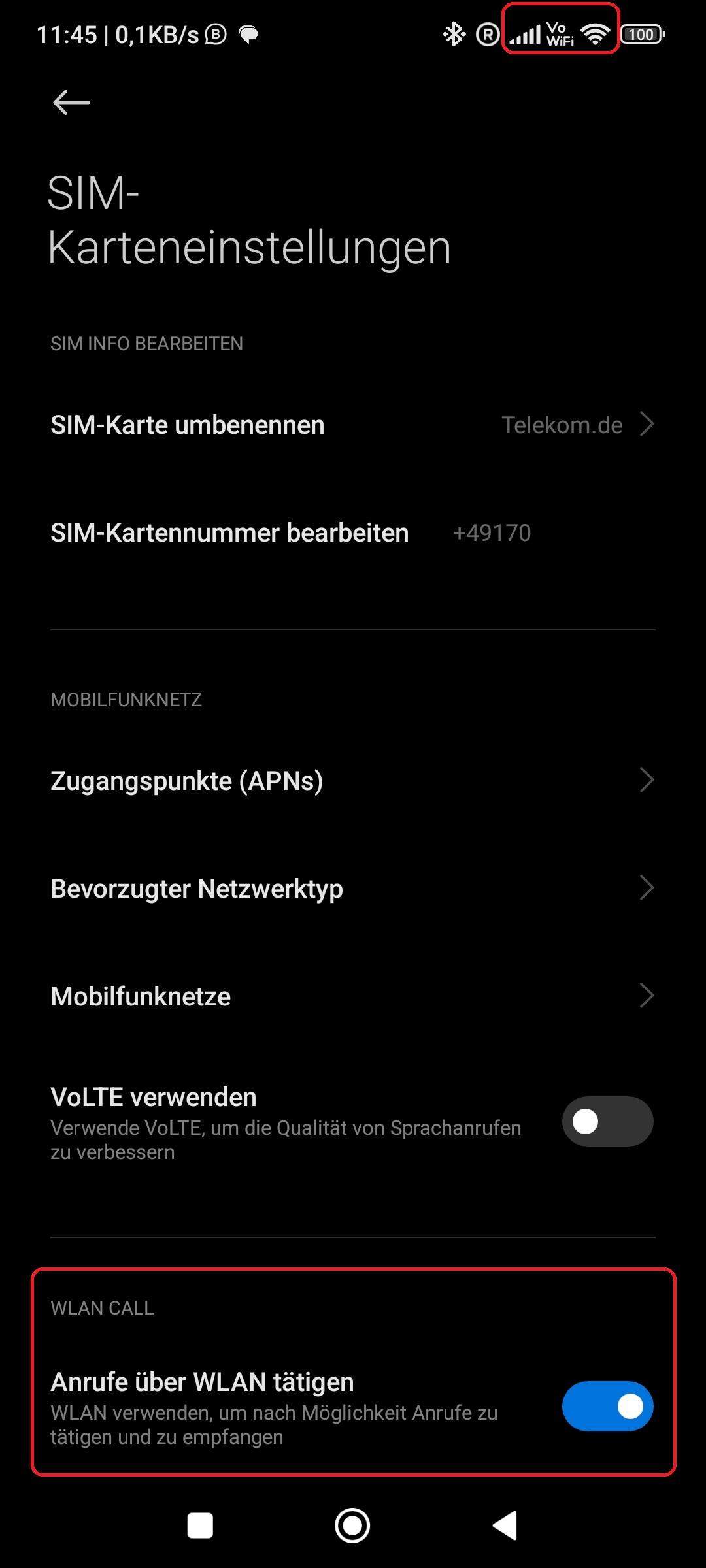Tap the circled R status icon
Image resolution: width=706 pixels, height=1568 pixels.
(486, 33)
